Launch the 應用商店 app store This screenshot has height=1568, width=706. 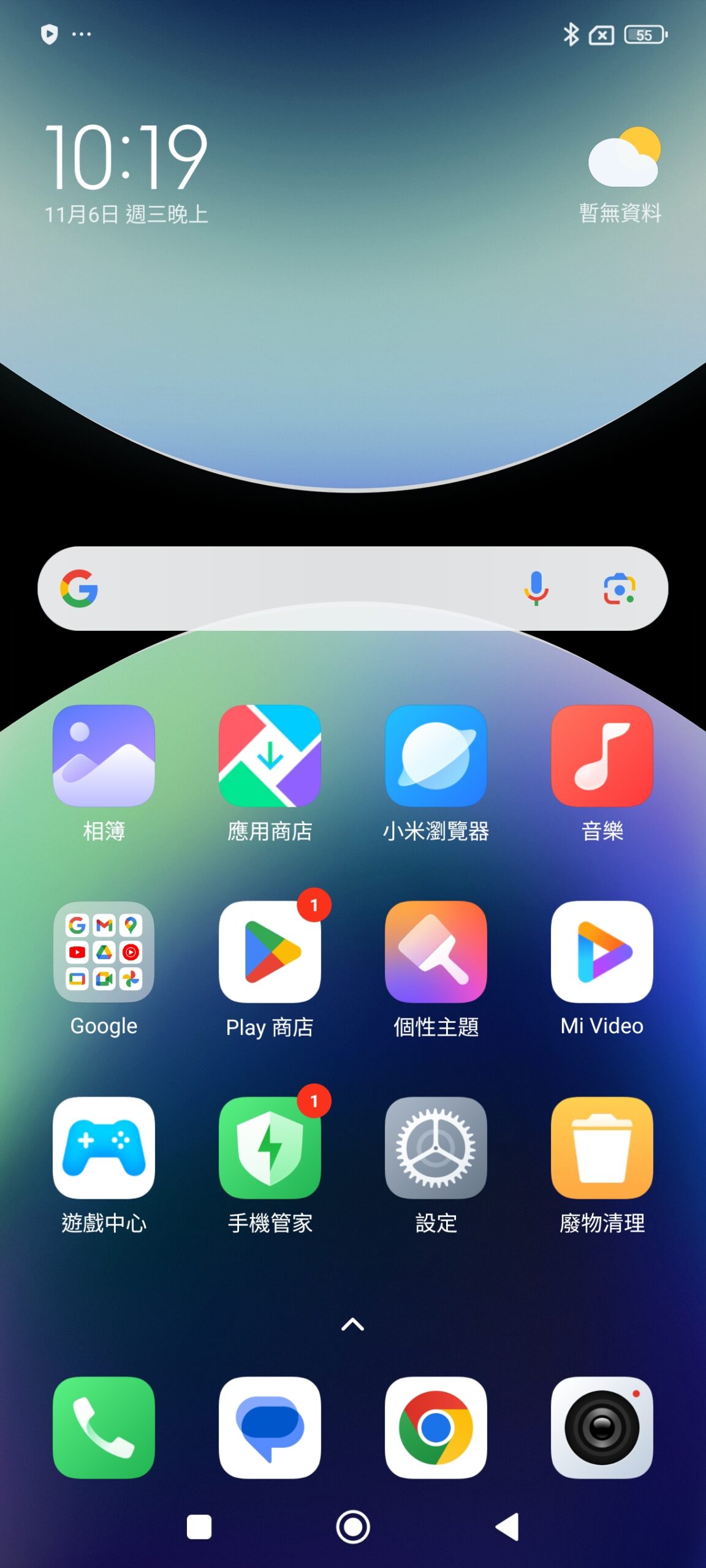point(270,755)
